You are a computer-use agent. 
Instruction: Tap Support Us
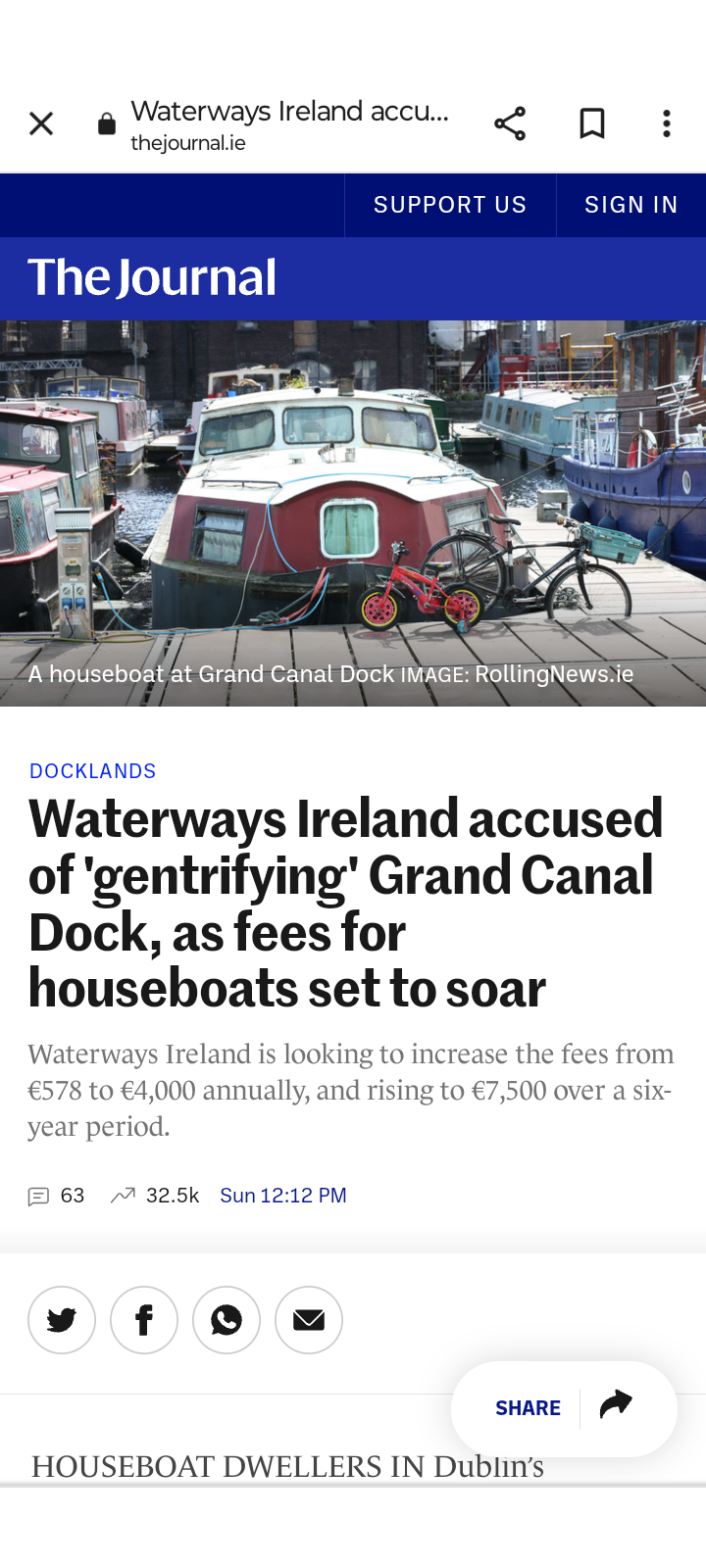tap(450, 205)
